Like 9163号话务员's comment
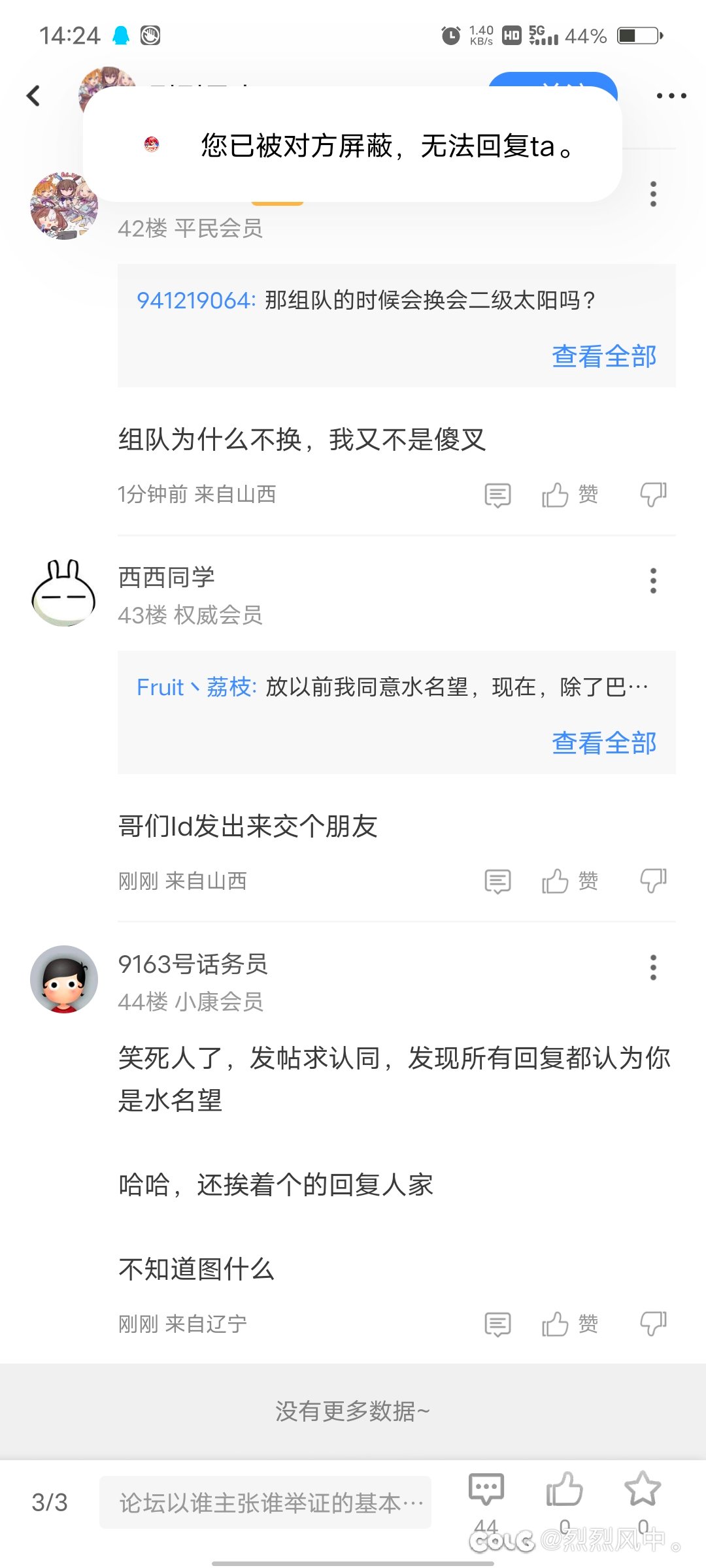 (x=569, y=1324)
